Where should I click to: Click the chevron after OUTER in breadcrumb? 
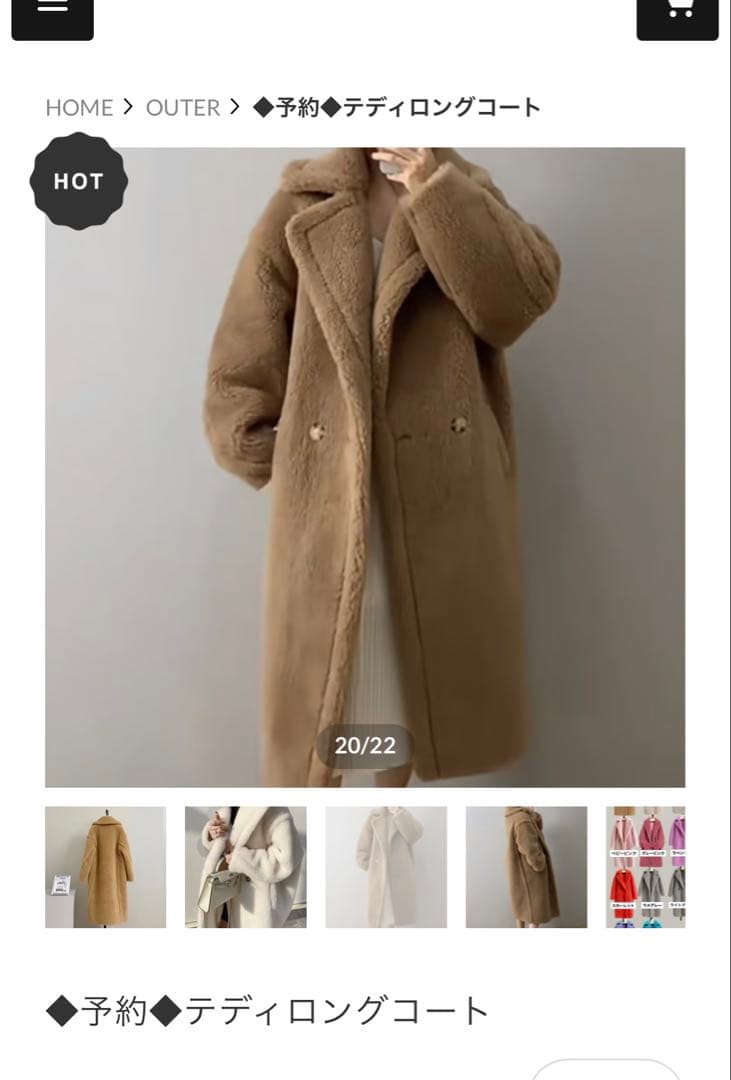[x=234, y=107]
